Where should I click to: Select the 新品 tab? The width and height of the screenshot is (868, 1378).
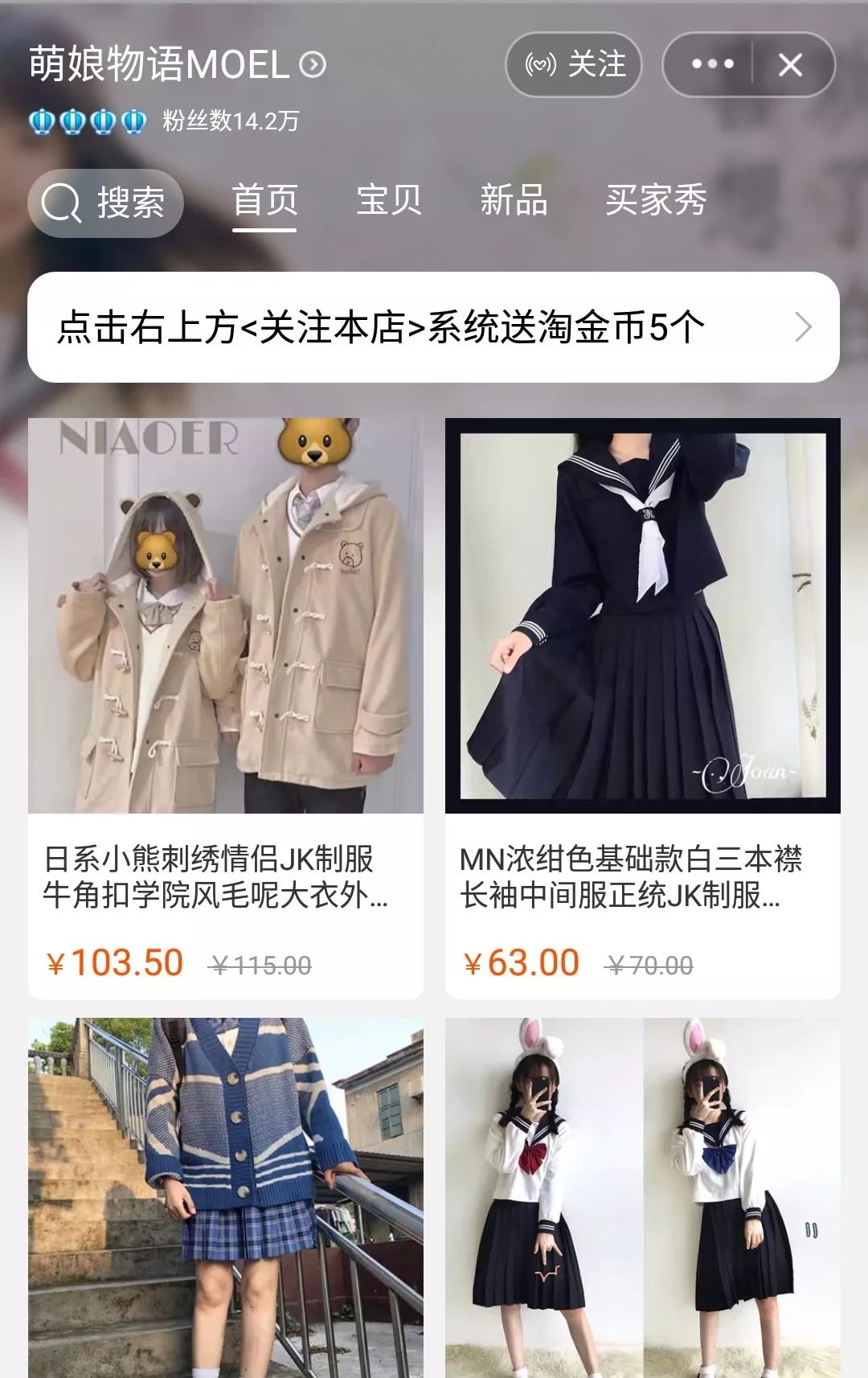pyautogui.click(x=515, y=202)
